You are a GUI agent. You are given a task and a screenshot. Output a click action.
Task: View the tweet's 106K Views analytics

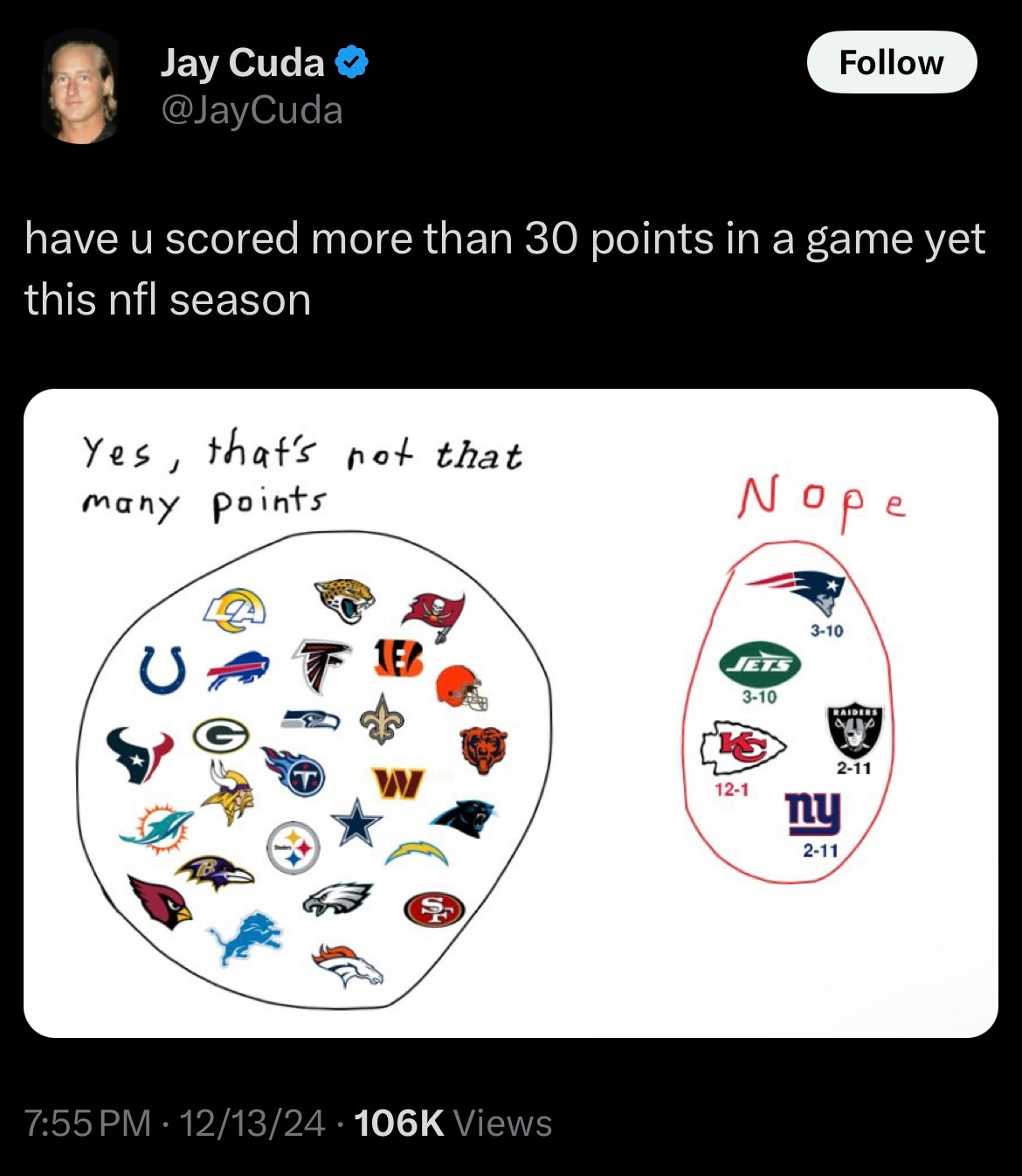[x=453, y=1124]
